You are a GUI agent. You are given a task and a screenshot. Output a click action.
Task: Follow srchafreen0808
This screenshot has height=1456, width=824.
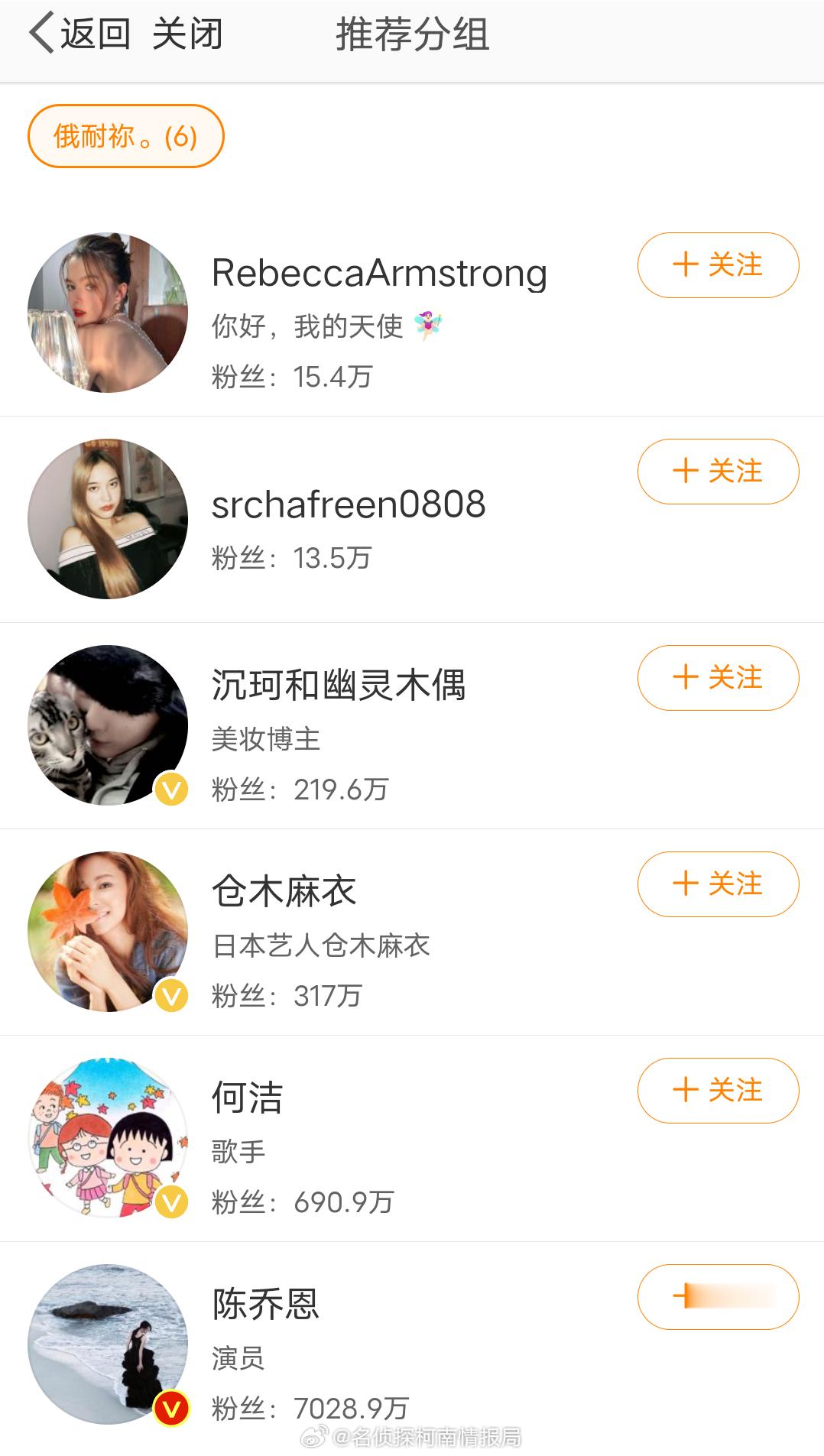tap(718, 472)
